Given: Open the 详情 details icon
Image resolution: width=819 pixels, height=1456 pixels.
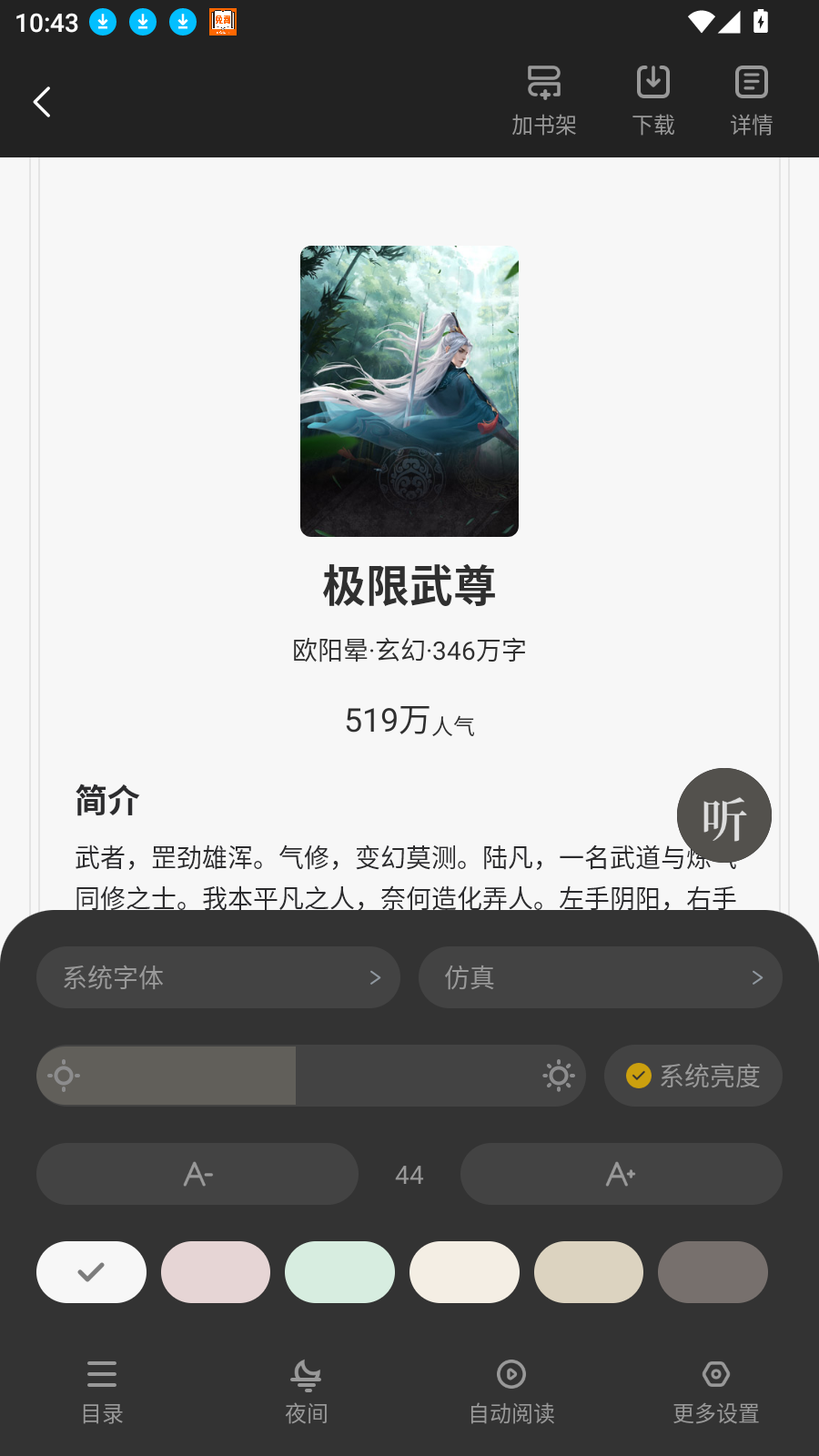Looking at the screenshot, I should point(751,98).
